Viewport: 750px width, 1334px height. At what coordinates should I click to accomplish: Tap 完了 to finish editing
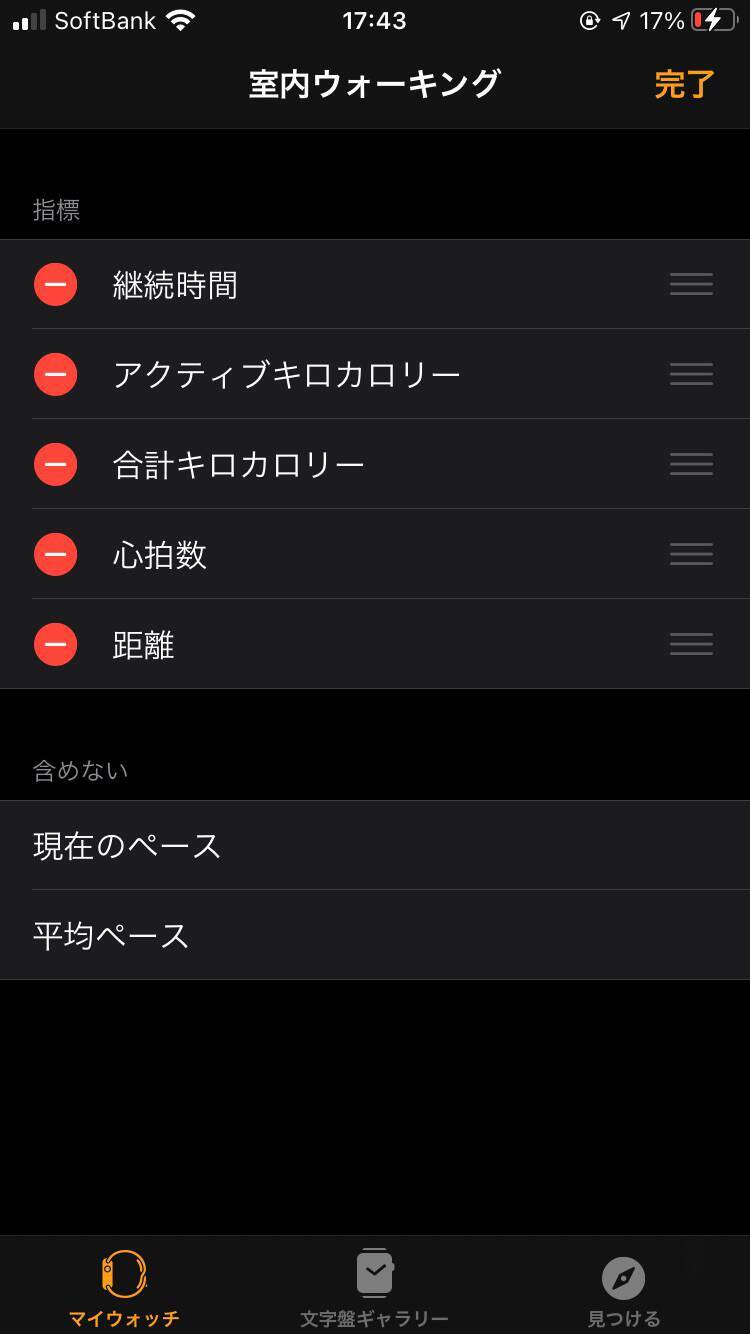pyautogui.click(x=684, y=84)
